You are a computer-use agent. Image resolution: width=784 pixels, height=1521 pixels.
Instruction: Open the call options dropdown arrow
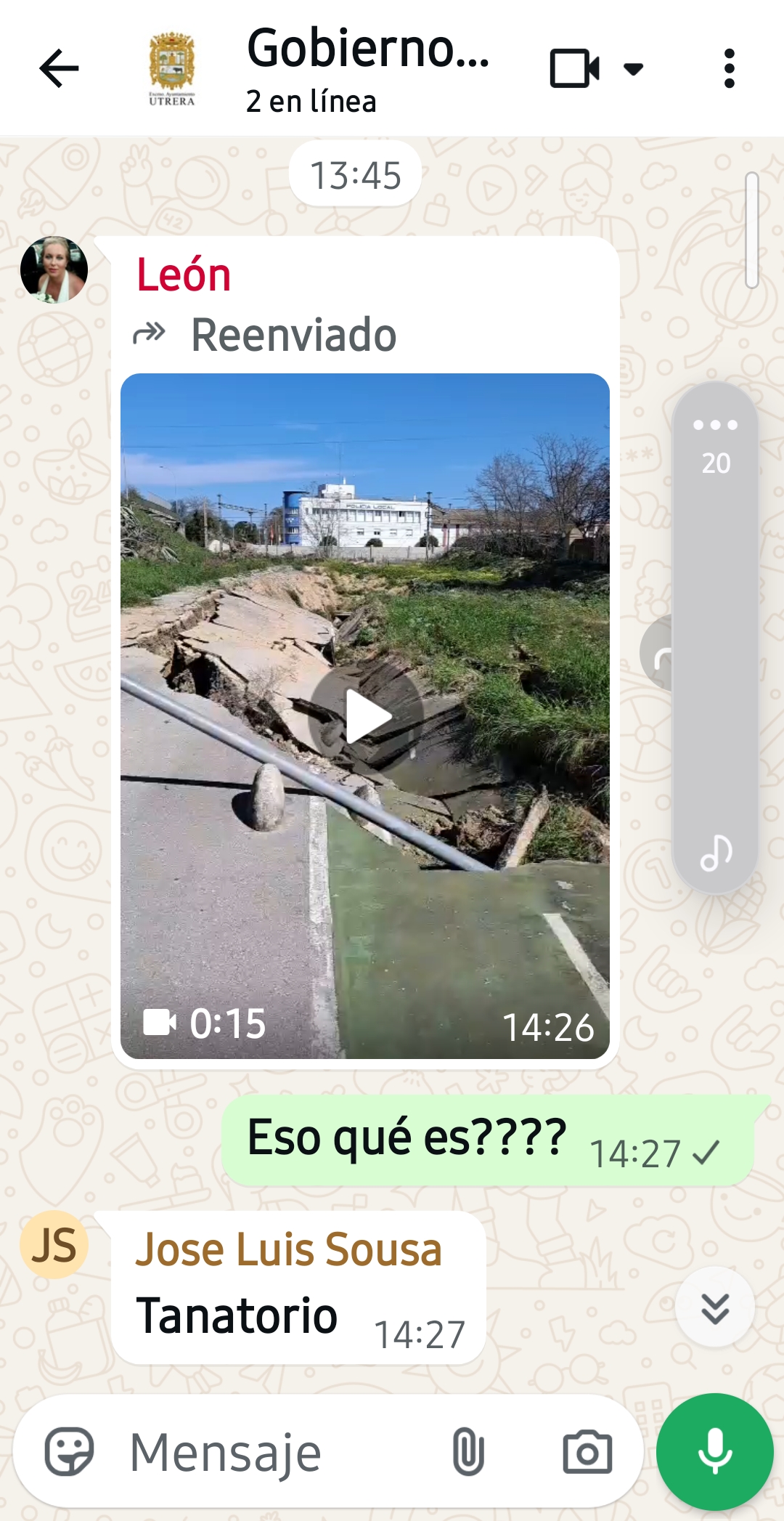[634, 69]
